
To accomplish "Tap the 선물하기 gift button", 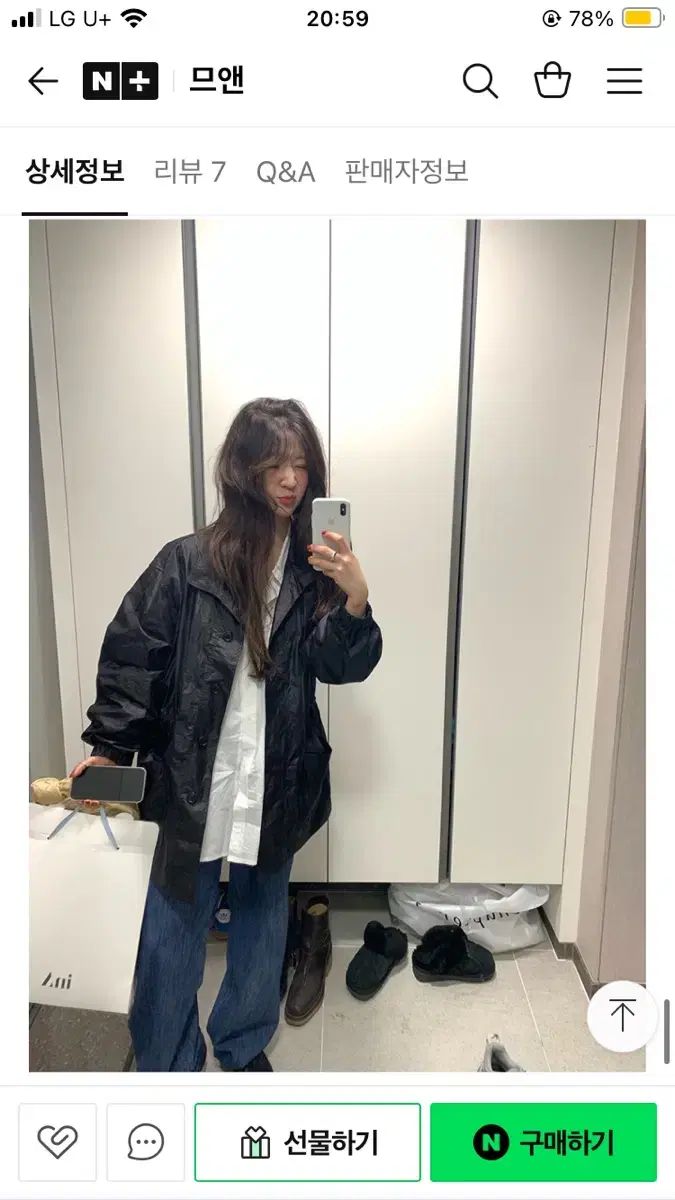I will (x=308, y=1142).
